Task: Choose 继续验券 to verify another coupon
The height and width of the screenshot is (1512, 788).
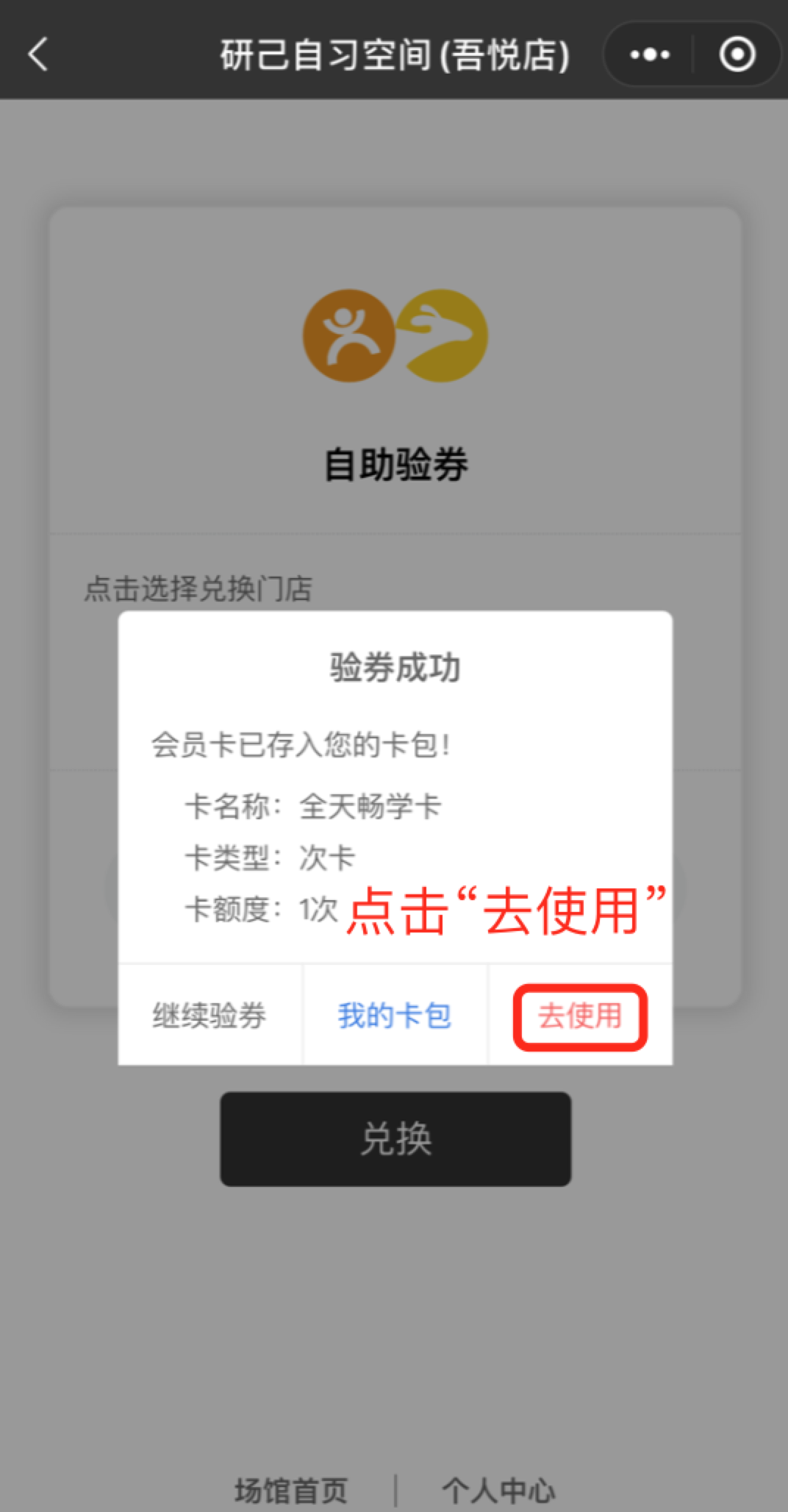Action: click(x=209, y=1016)
